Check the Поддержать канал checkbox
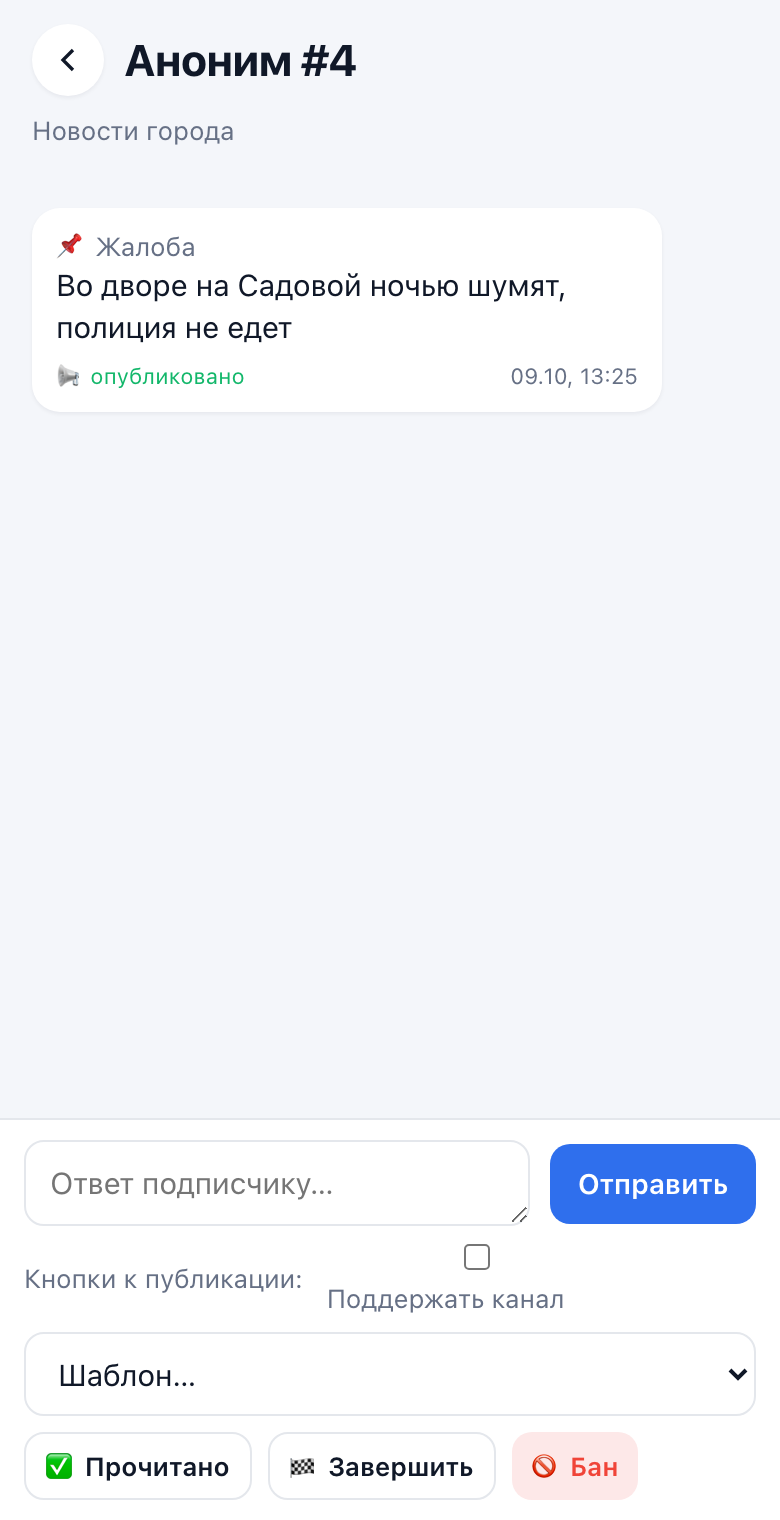Screen dimensions: 780x1520 (x=477, y=1257)
